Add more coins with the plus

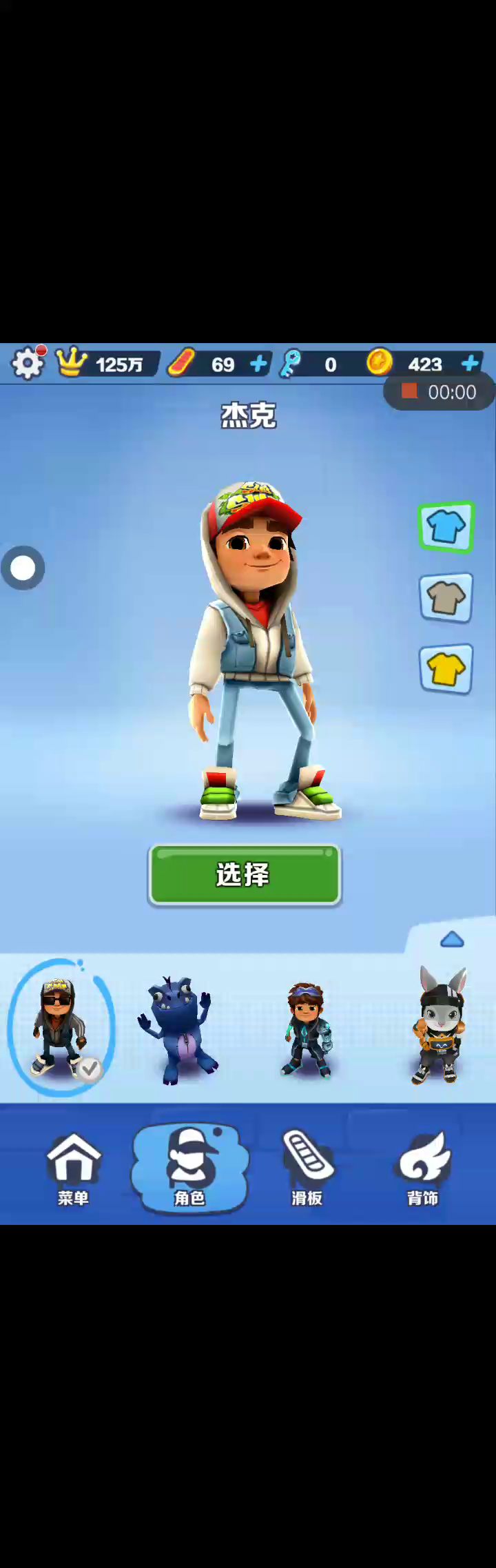(x=470, y=363)
